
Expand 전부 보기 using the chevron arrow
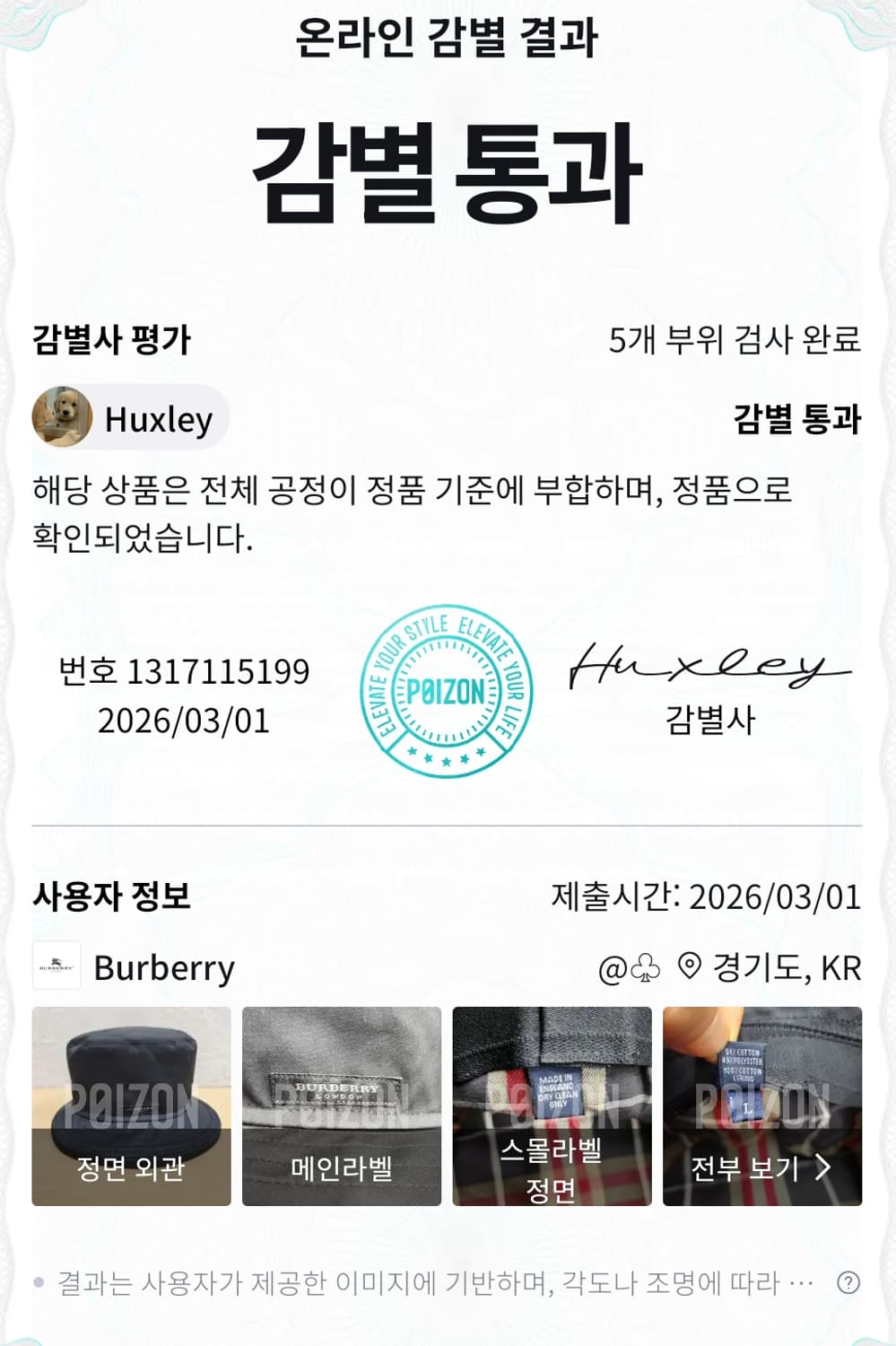click(822, 1170)
